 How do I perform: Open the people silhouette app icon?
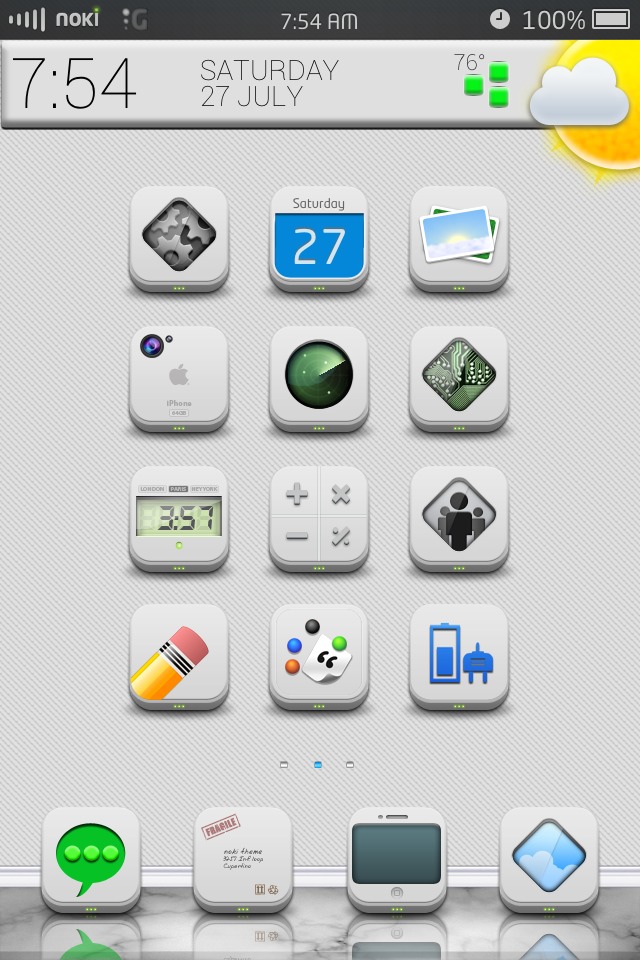click(x=459, y=516)
